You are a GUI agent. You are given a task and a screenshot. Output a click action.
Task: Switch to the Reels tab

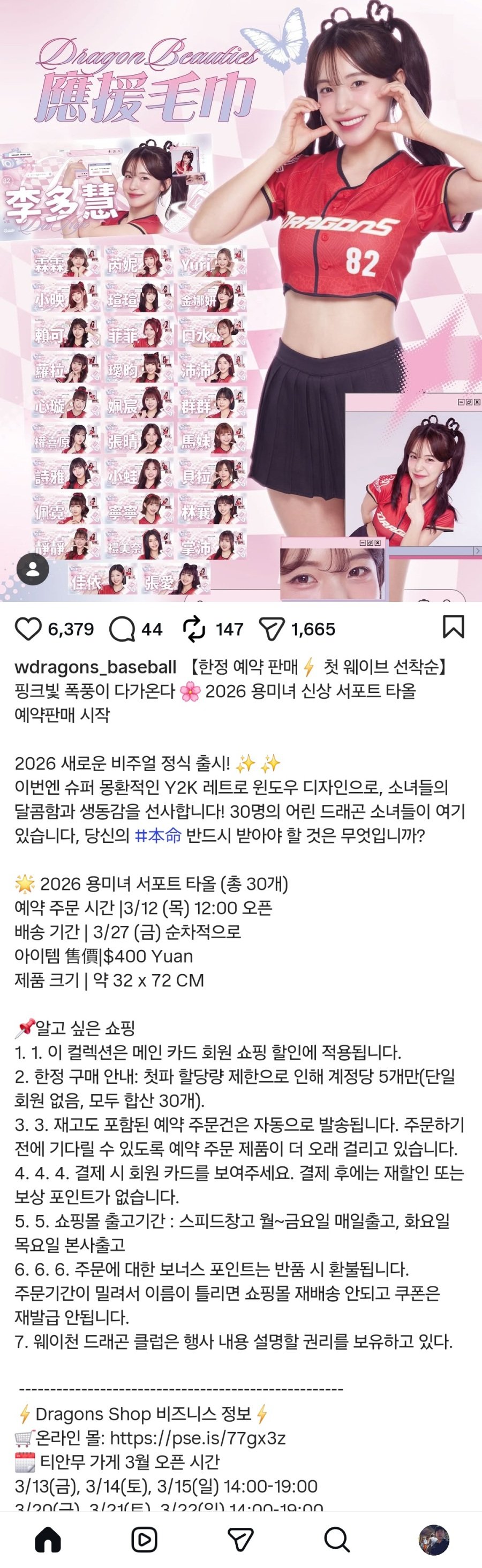click(x=144, y=1540)
